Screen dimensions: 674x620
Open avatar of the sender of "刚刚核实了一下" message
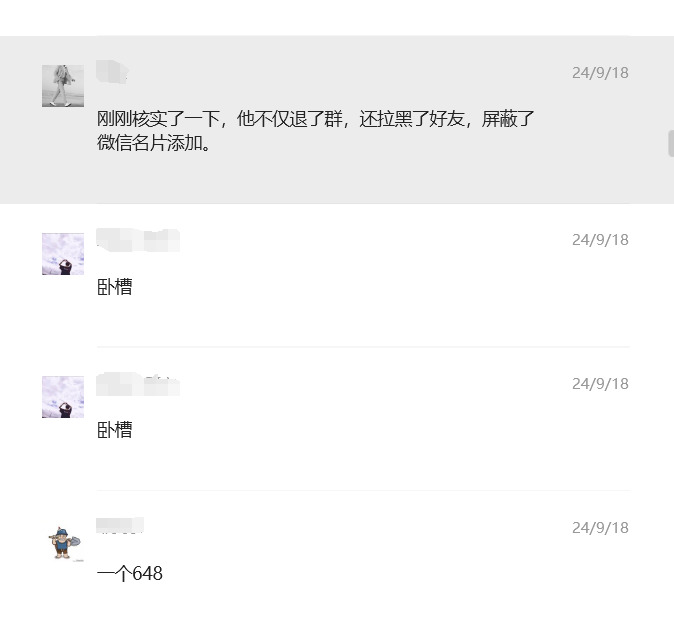click(63, 86)
